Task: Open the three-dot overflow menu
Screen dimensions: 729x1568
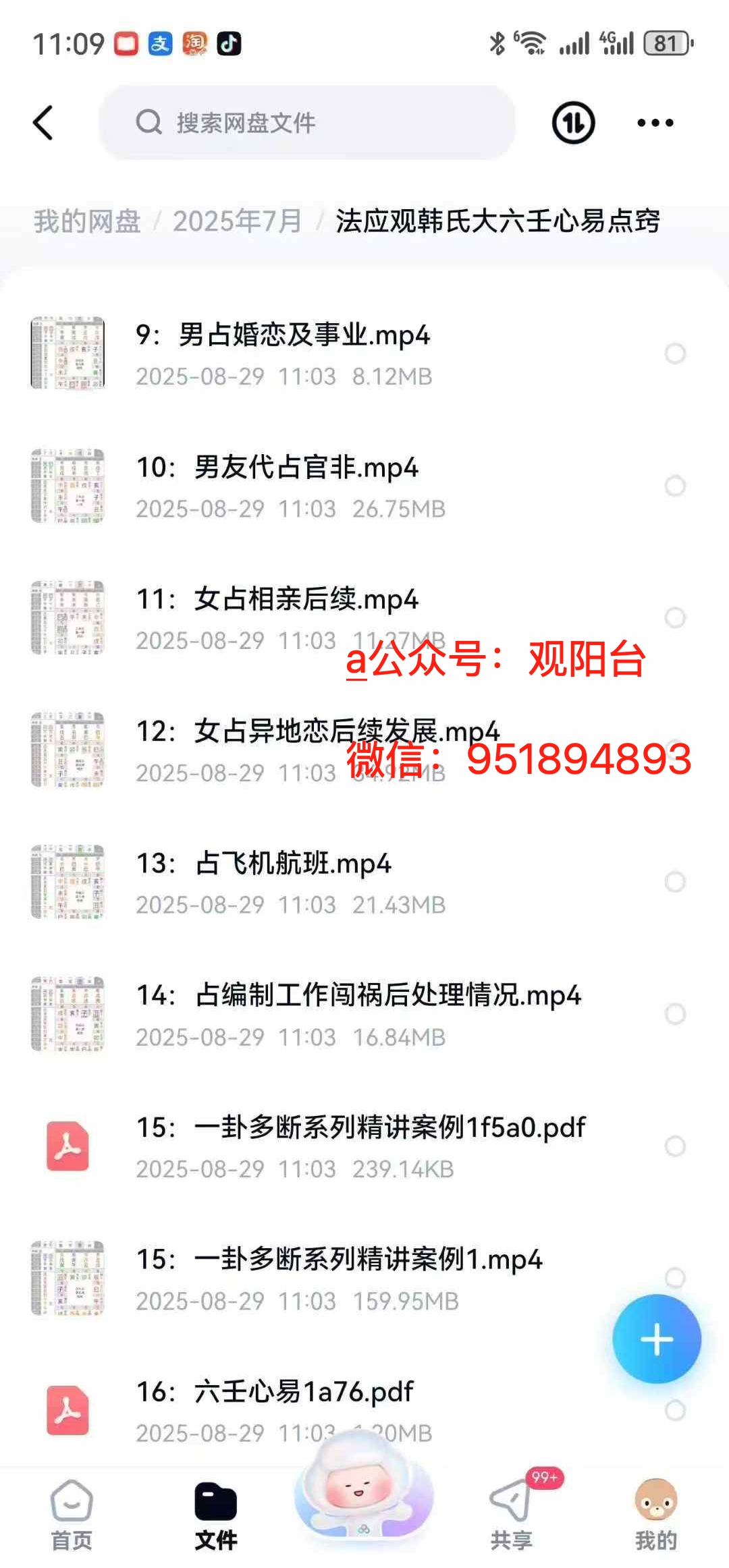Action: coord(655,123)
